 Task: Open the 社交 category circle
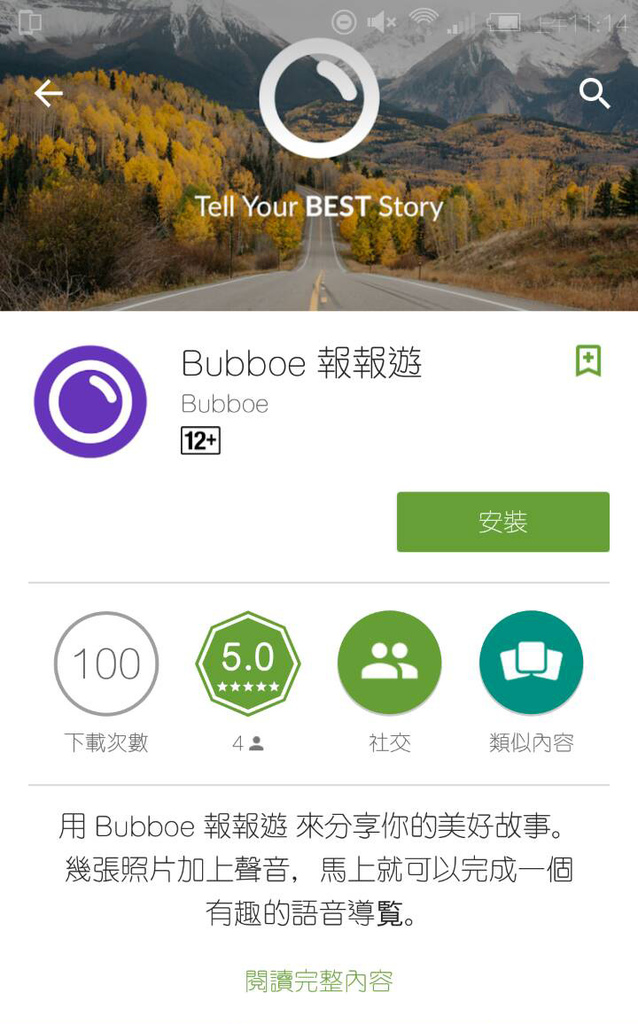pyautogui.click(x=389, y=663)
